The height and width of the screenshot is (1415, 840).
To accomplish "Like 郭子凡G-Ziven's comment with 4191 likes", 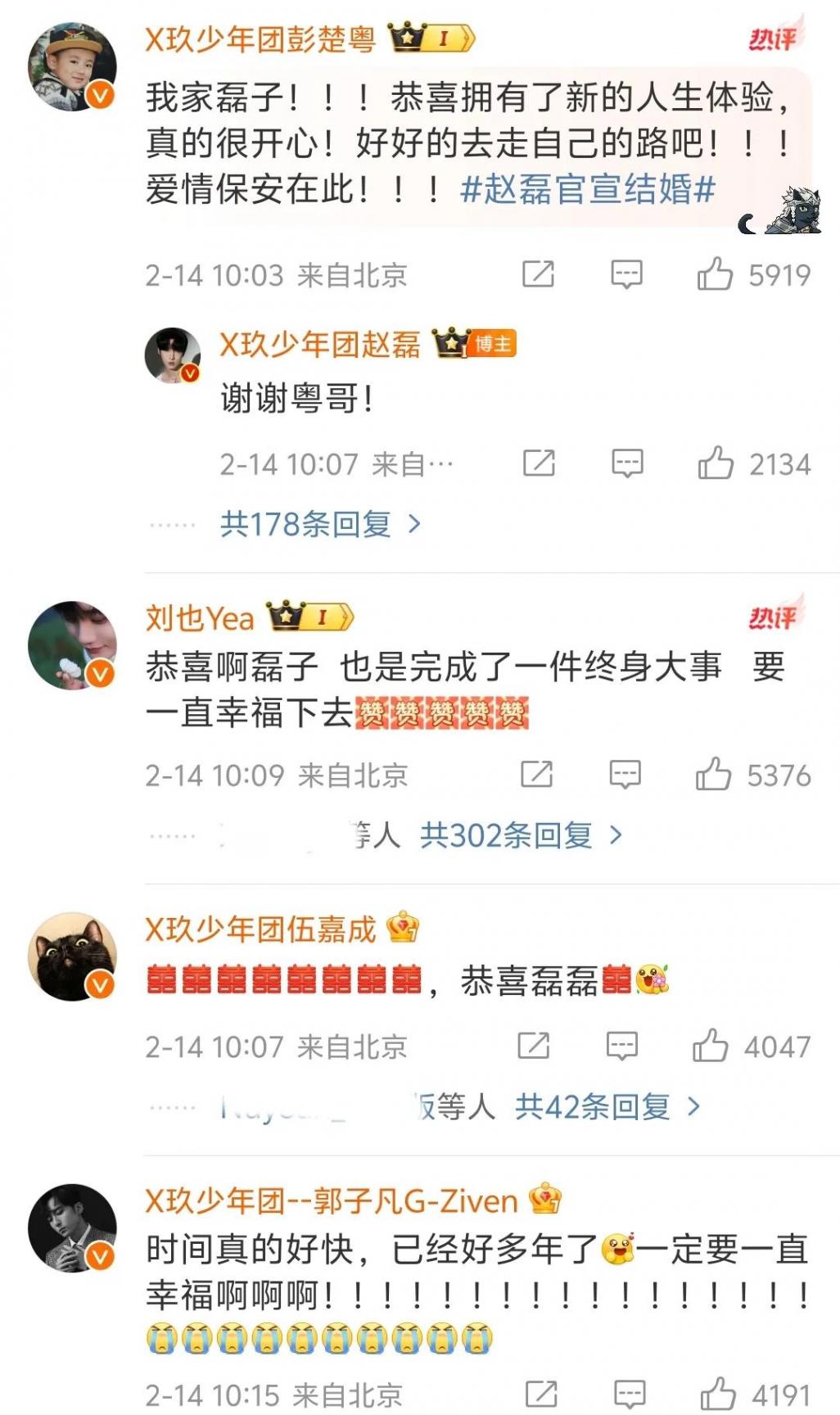I will tap(717, 1394).
